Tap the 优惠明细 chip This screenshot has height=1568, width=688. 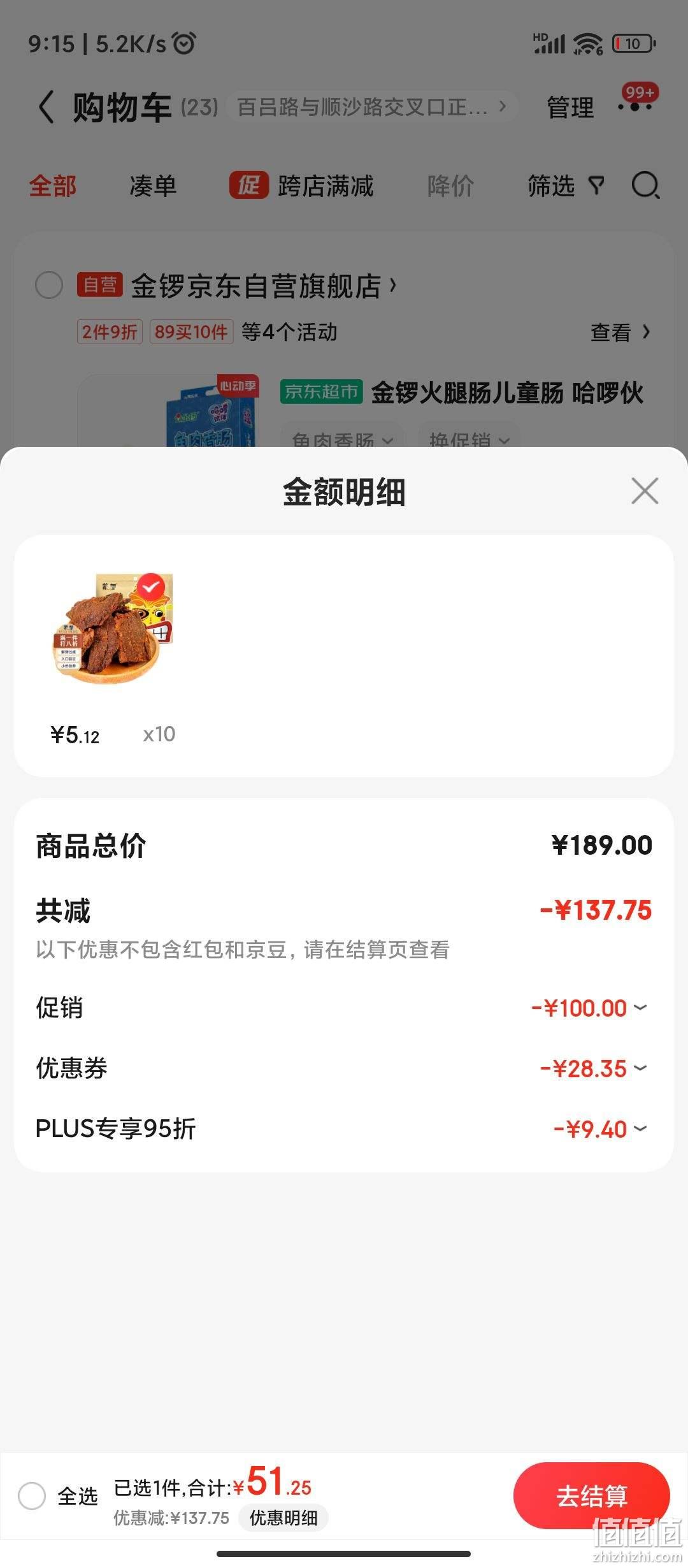point(283,1518)
